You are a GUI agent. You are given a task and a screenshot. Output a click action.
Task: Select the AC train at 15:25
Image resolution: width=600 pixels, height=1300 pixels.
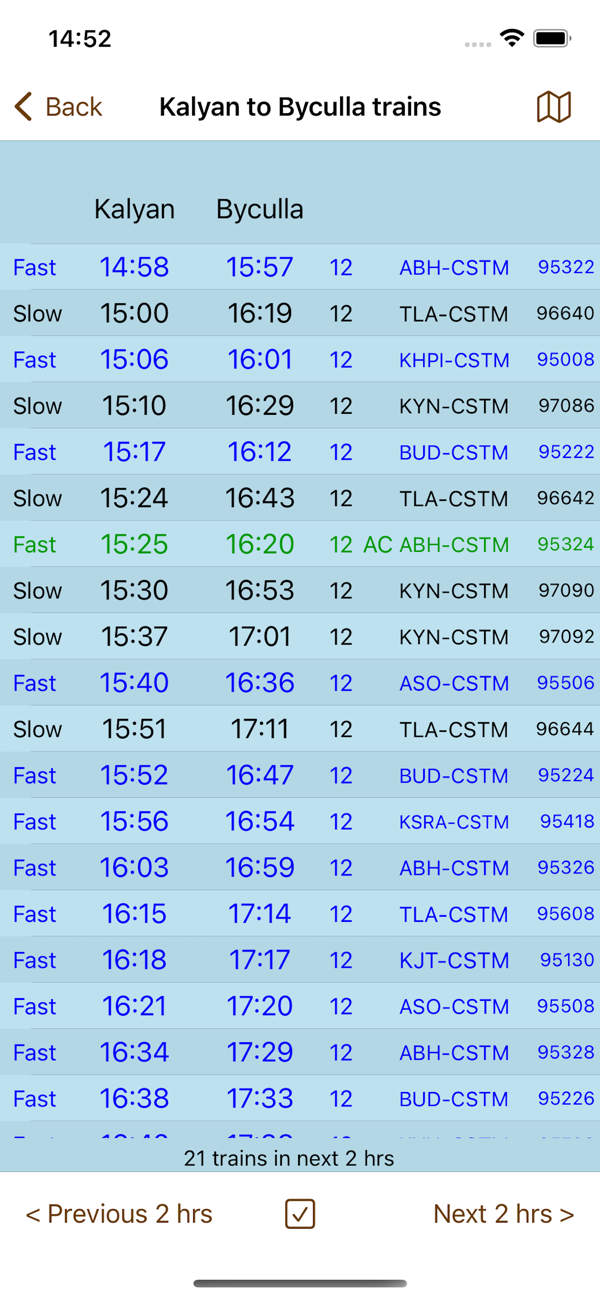coord(300,544)
